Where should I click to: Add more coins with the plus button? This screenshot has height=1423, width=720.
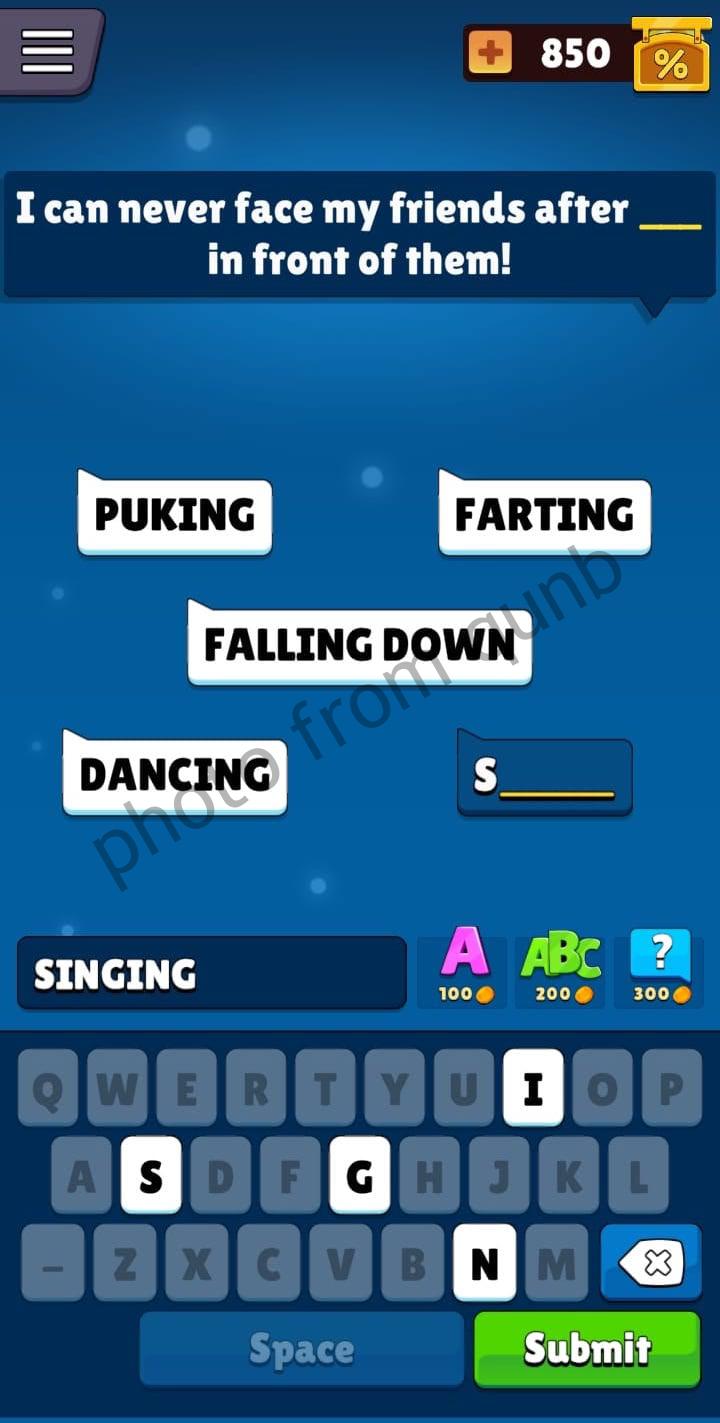coord(489,53)
